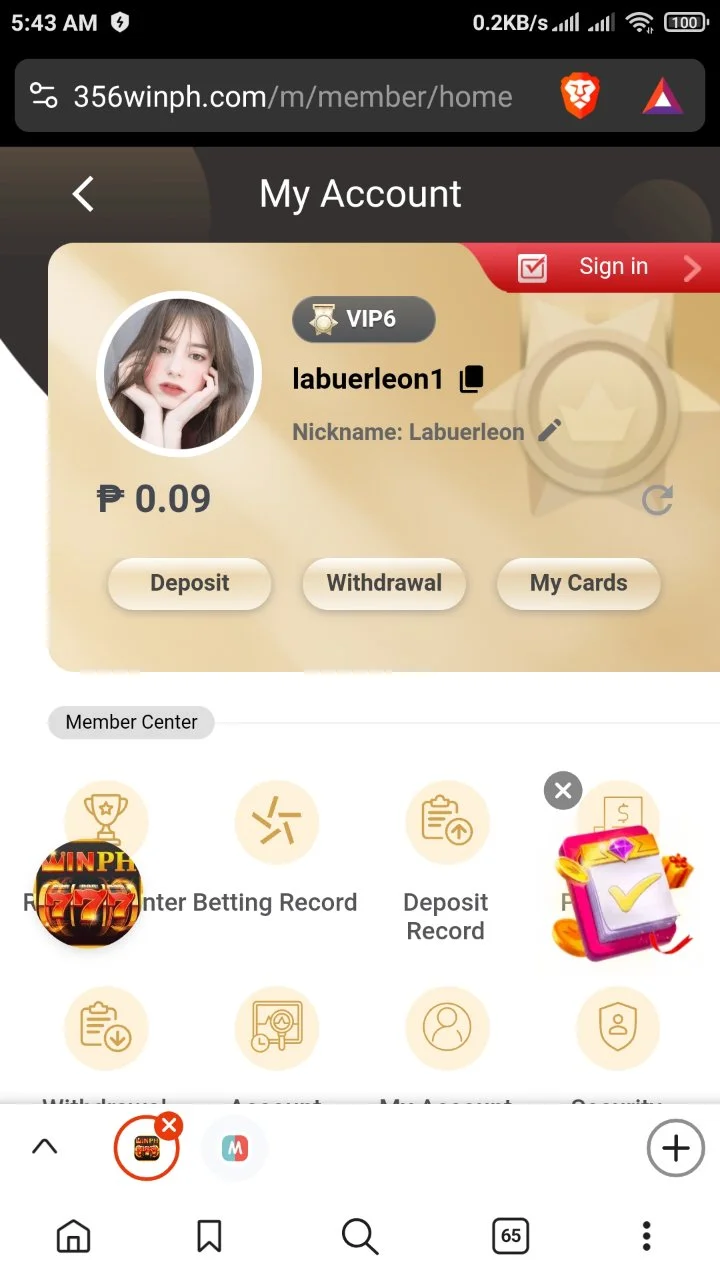Open browser bookmarks
Image resolution: width=720 pixels, height=1280 pixels.
(x=209, y=1236)
